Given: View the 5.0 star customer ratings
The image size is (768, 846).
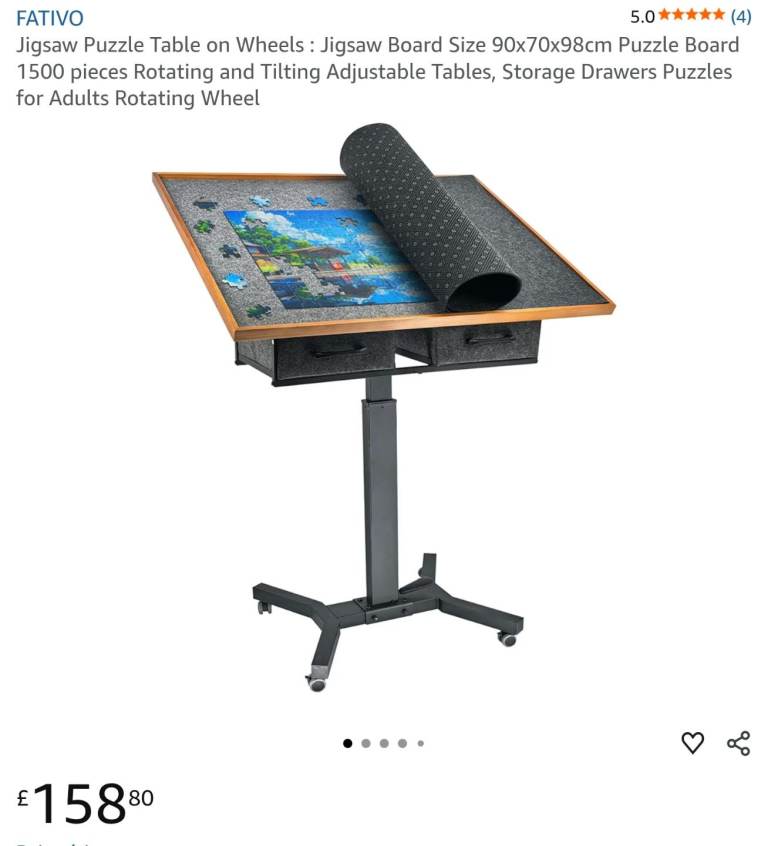Looking at the screenshot, I should tap(690, 16).
